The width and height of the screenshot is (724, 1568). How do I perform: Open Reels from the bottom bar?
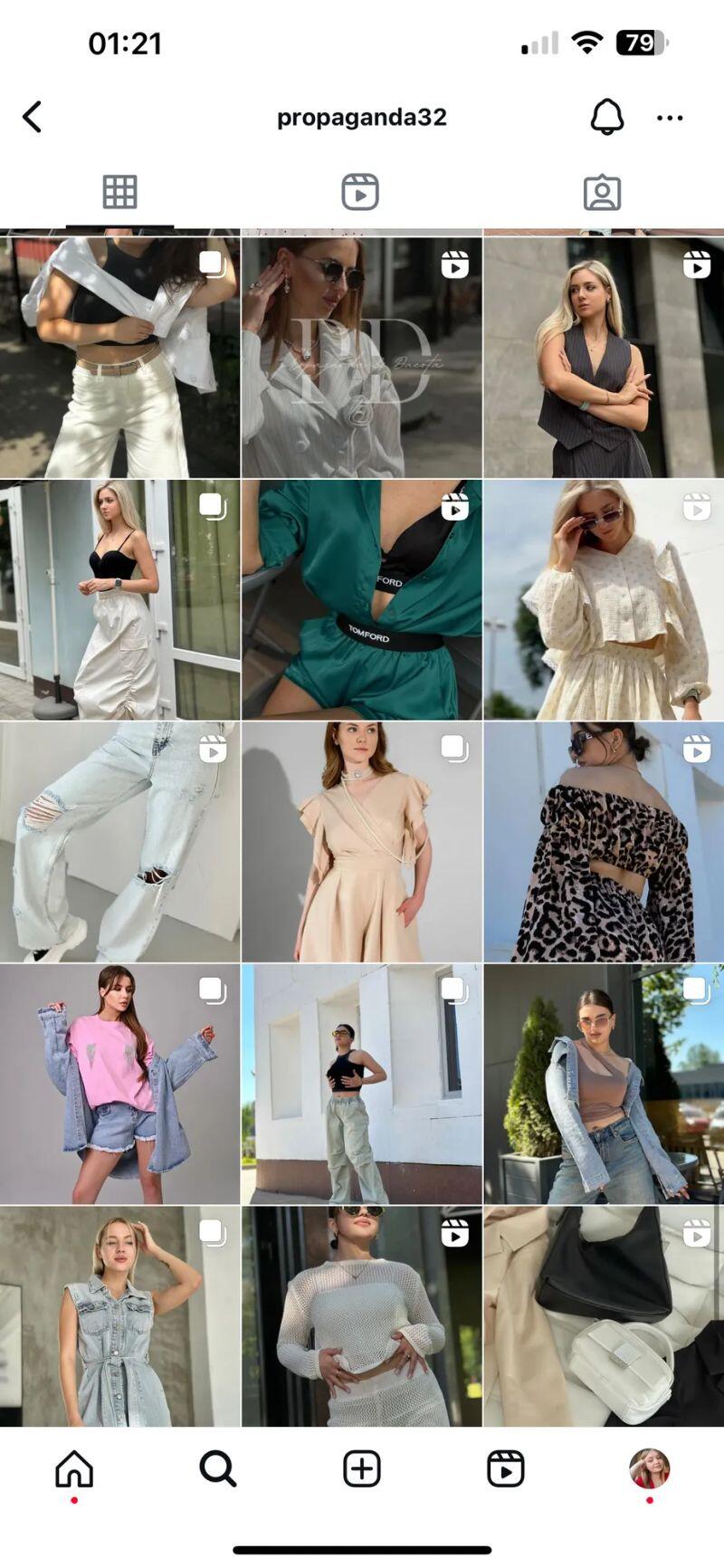click(505, 1468)
